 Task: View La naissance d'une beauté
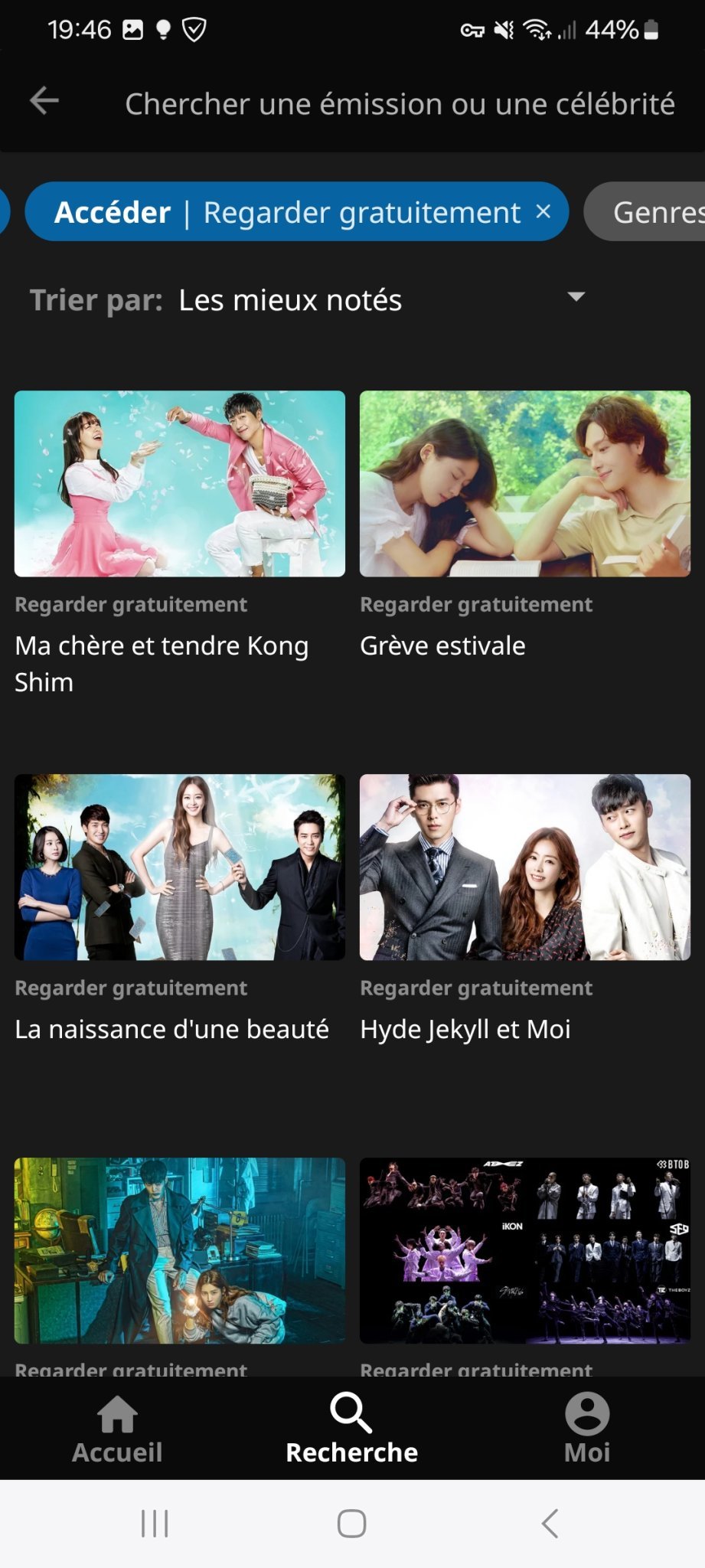pos(179,867)
